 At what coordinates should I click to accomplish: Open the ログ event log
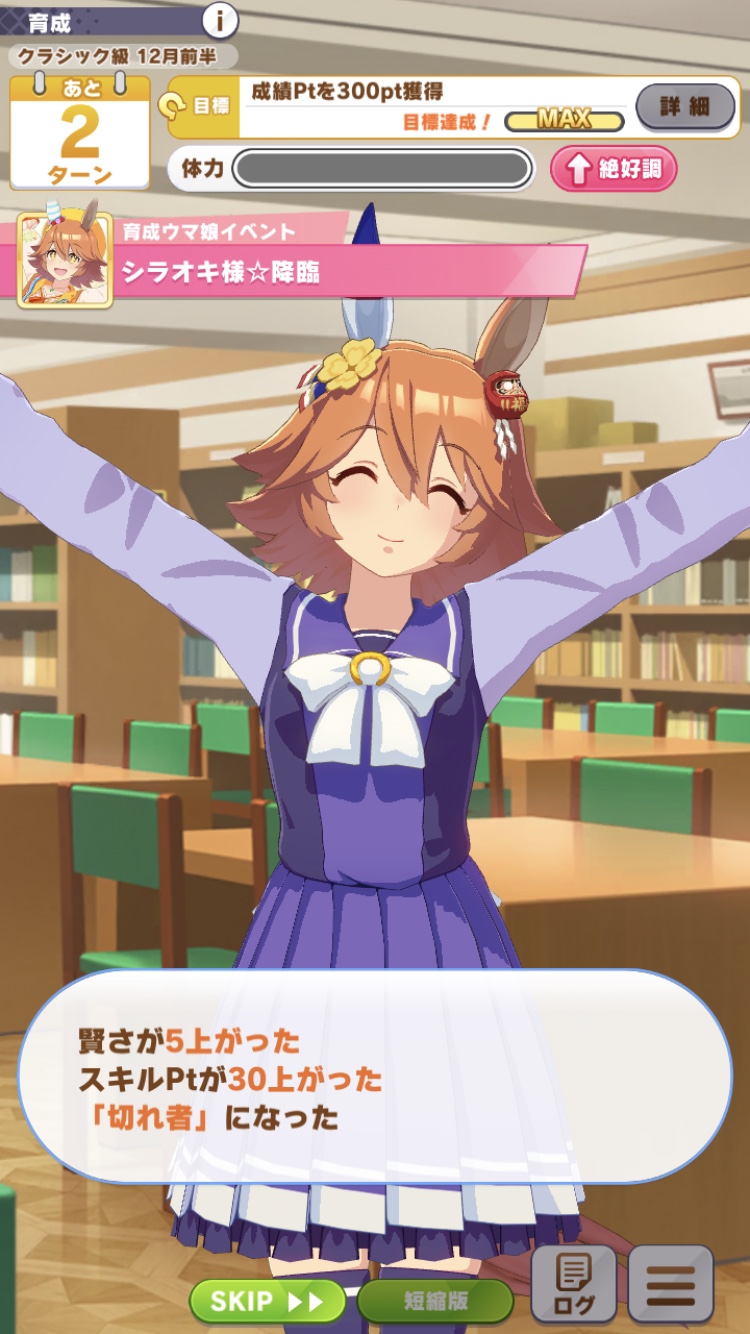(573, 1285)
